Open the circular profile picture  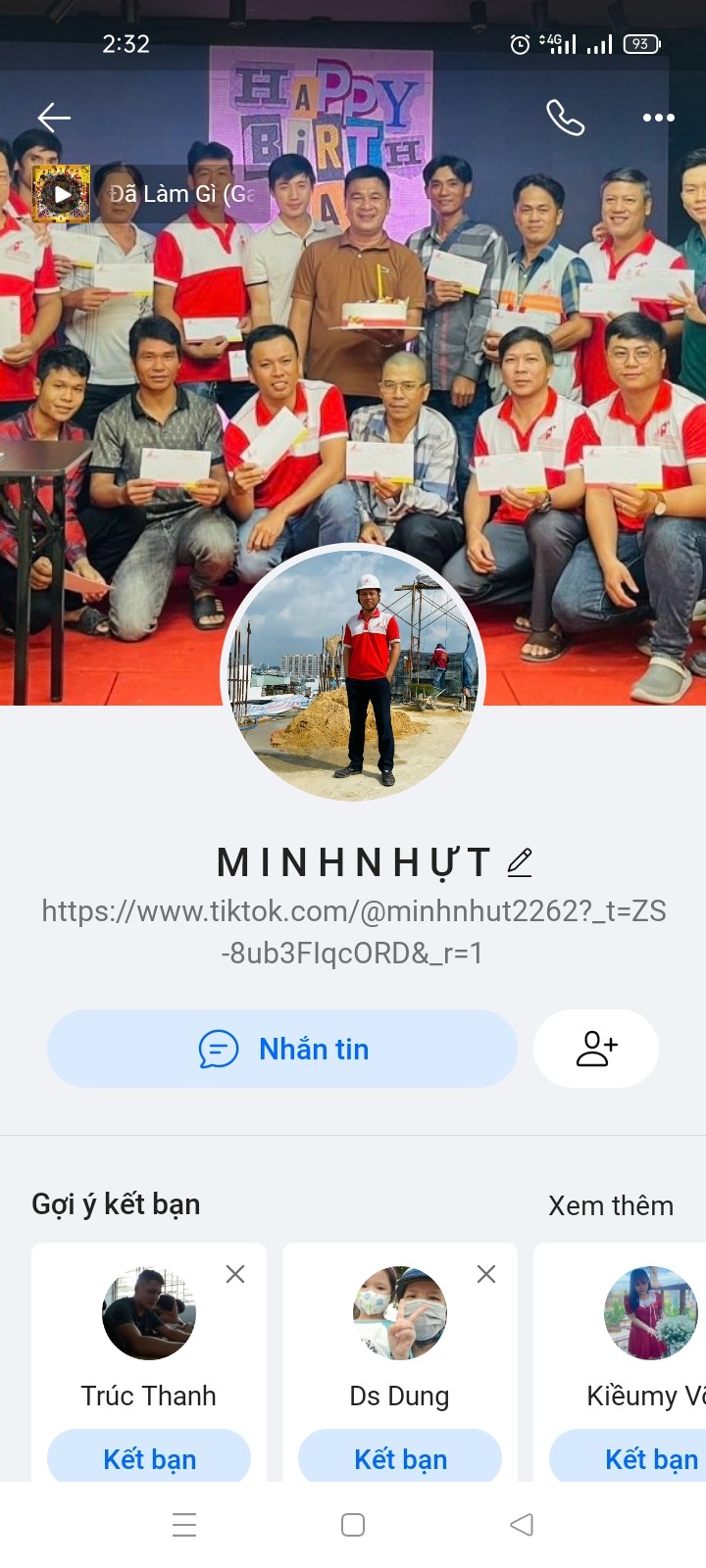click(x=353, y=674)
